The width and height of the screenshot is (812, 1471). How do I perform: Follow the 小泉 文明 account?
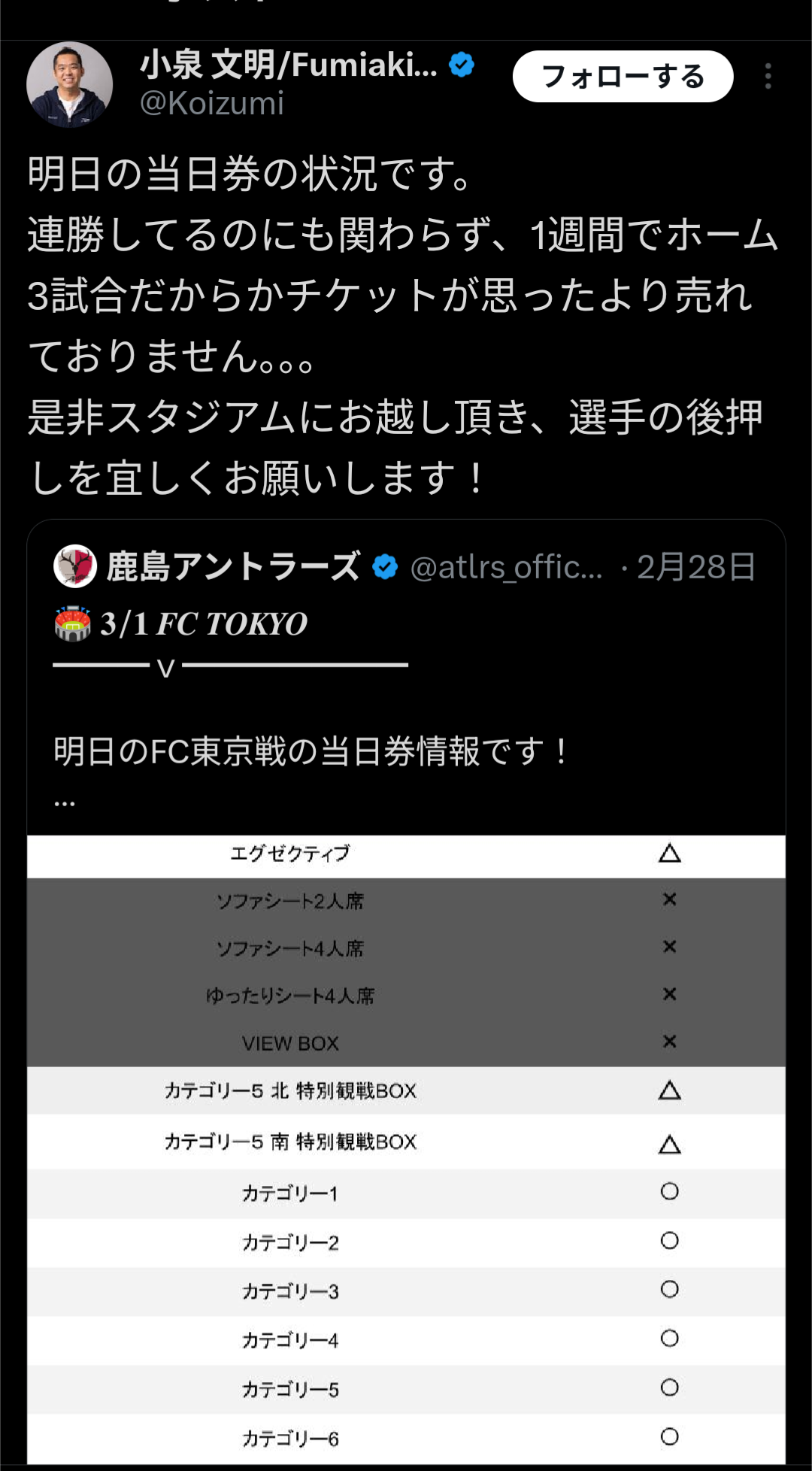pos(623,76)
